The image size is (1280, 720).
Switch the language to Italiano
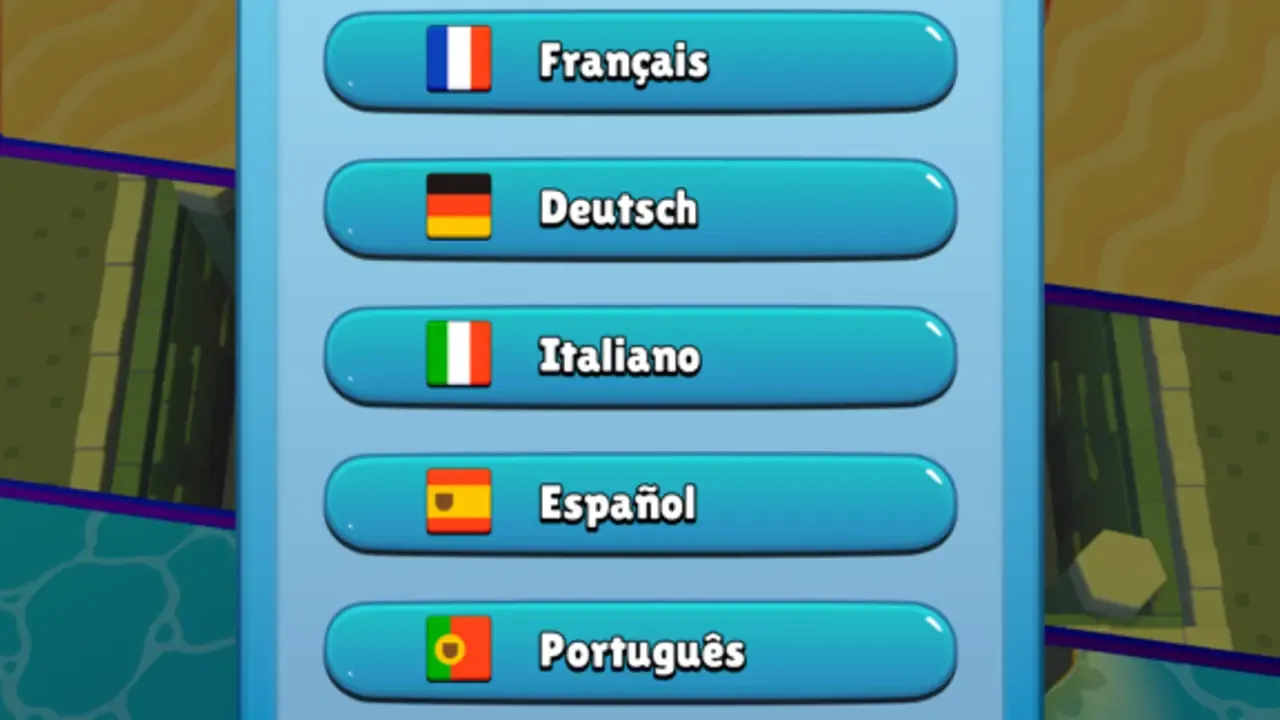pos(640,355)
